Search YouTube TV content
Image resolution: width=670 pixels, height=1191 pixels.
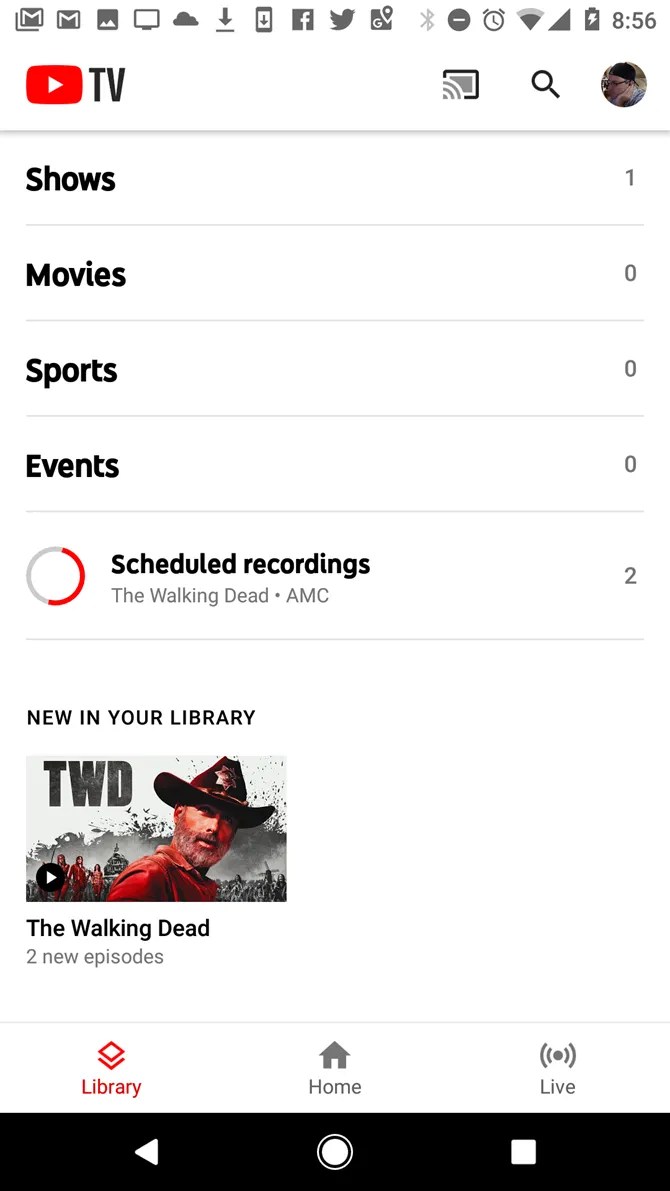pyautogui.click(x=545, y=85)
